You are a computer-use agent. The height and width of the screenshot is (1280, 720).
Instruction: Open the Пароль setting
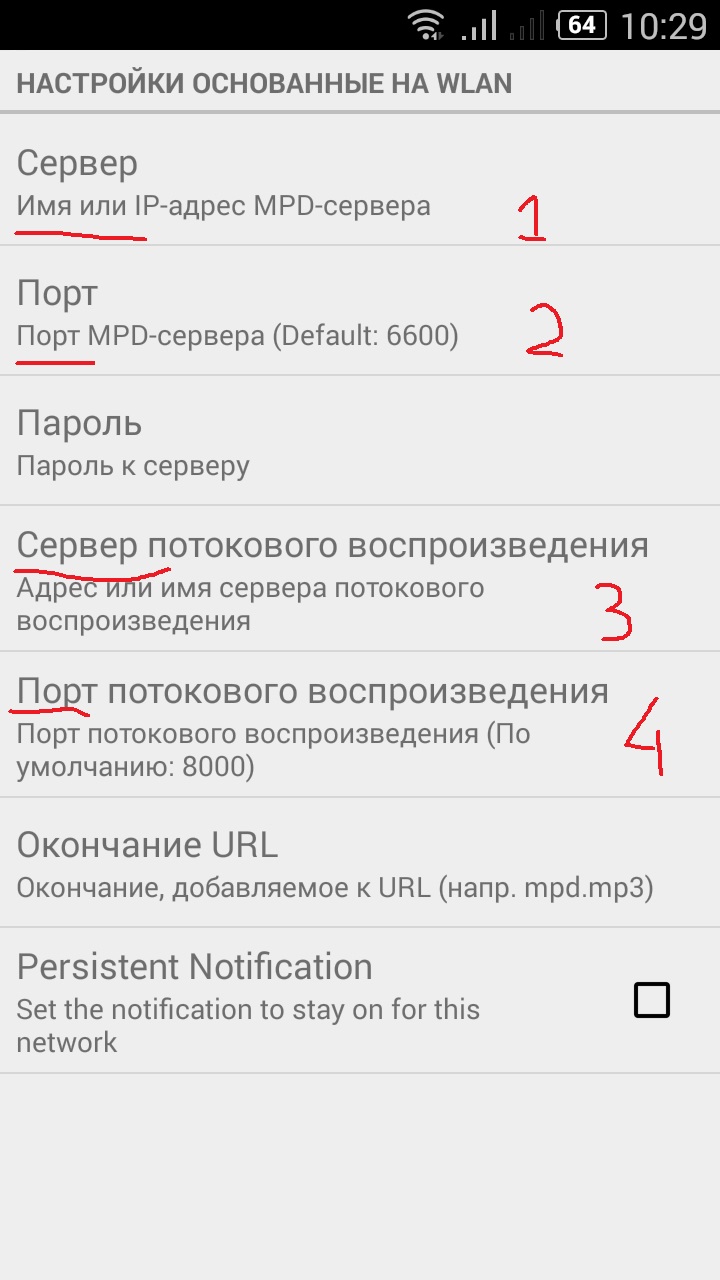360,441
